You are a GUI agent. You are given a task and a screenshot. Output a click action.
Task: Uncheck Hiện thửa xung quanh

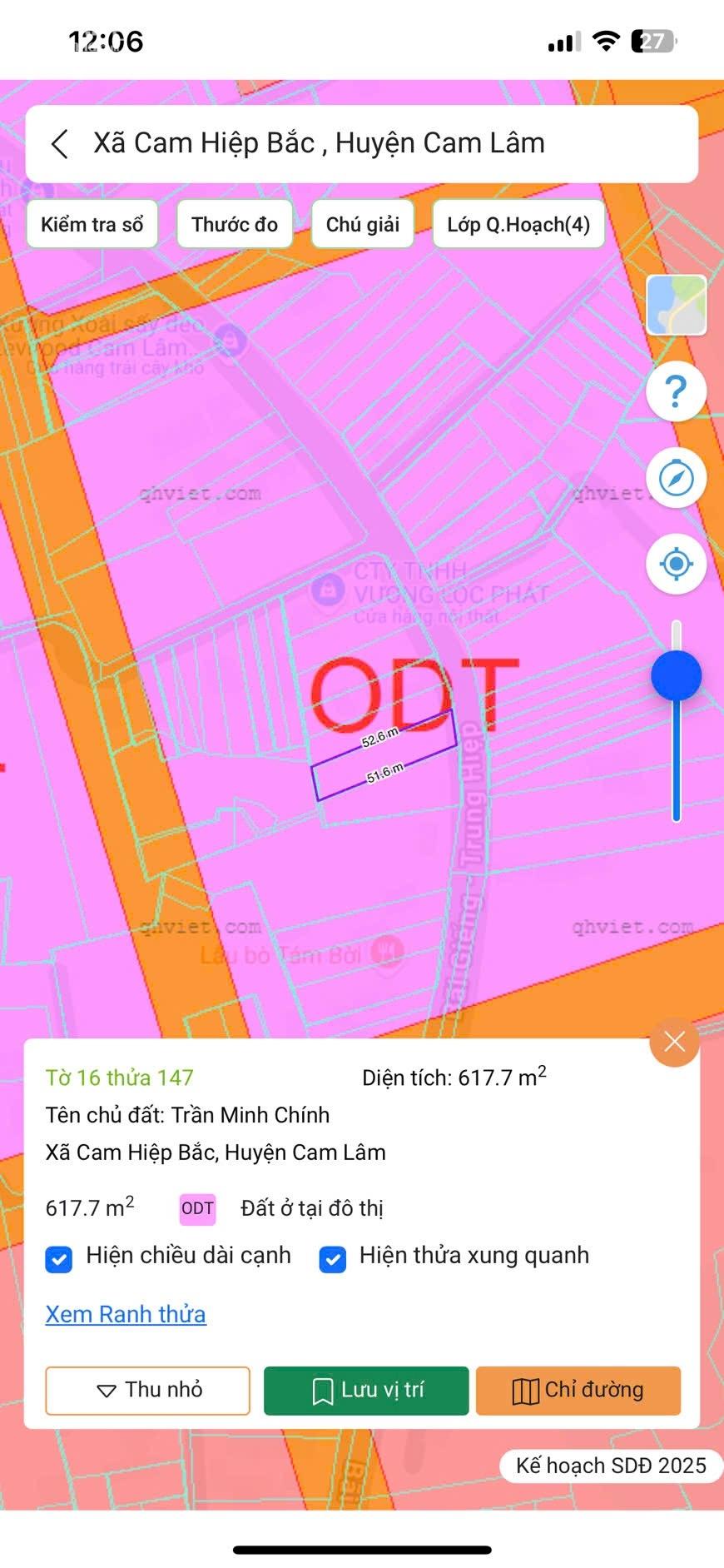[x=333, y=1259]
